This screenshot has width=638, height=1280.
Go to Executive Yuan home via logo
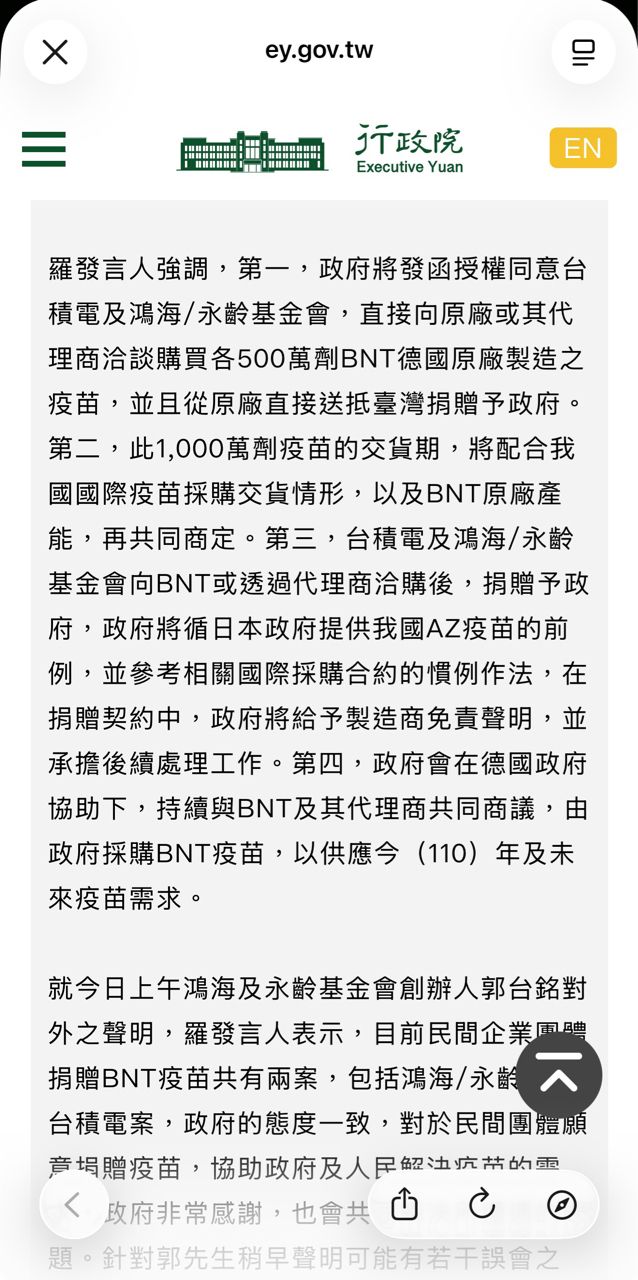pos(320,149)
